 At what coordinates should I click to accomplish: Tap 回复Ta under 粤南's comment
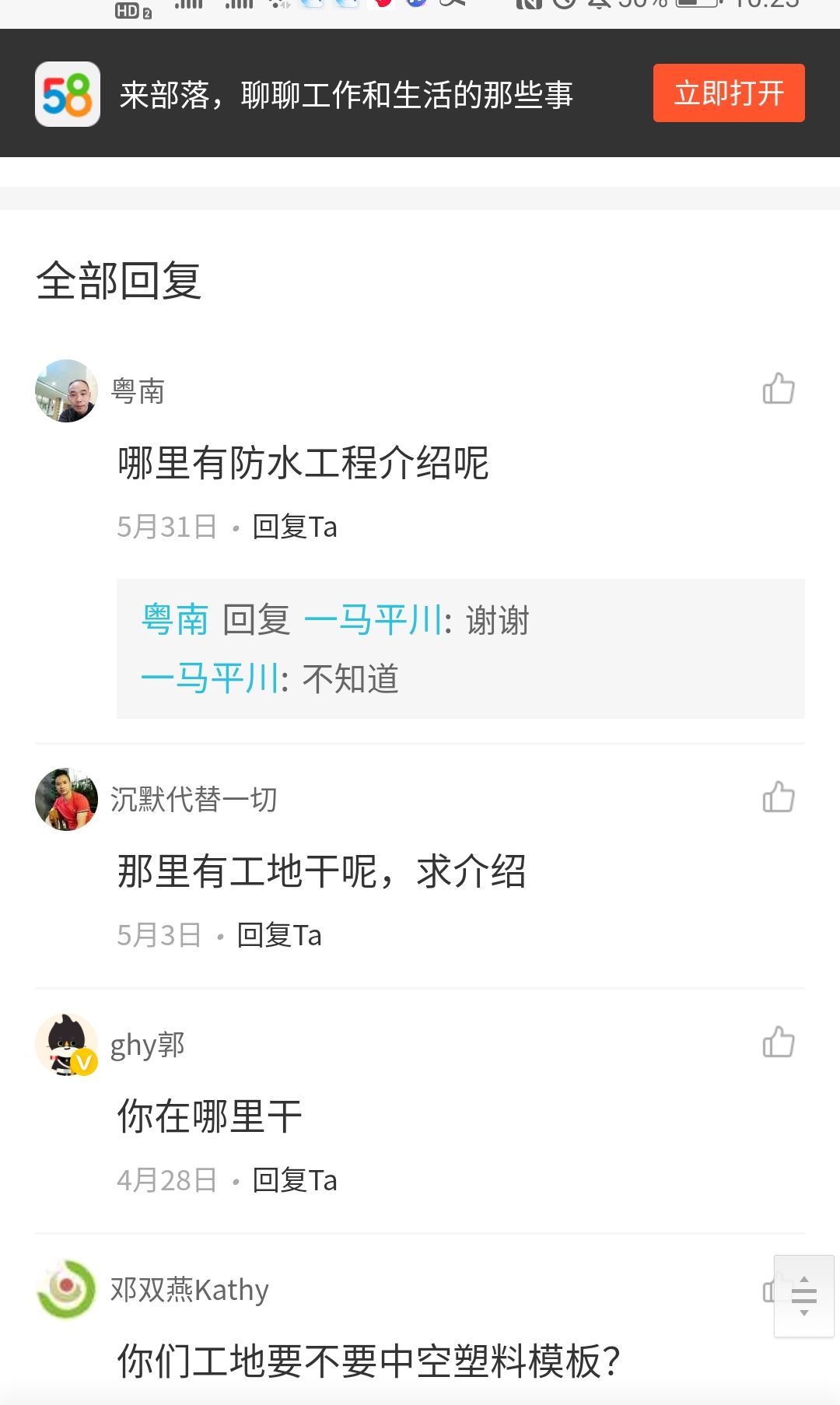coord(295,527)
